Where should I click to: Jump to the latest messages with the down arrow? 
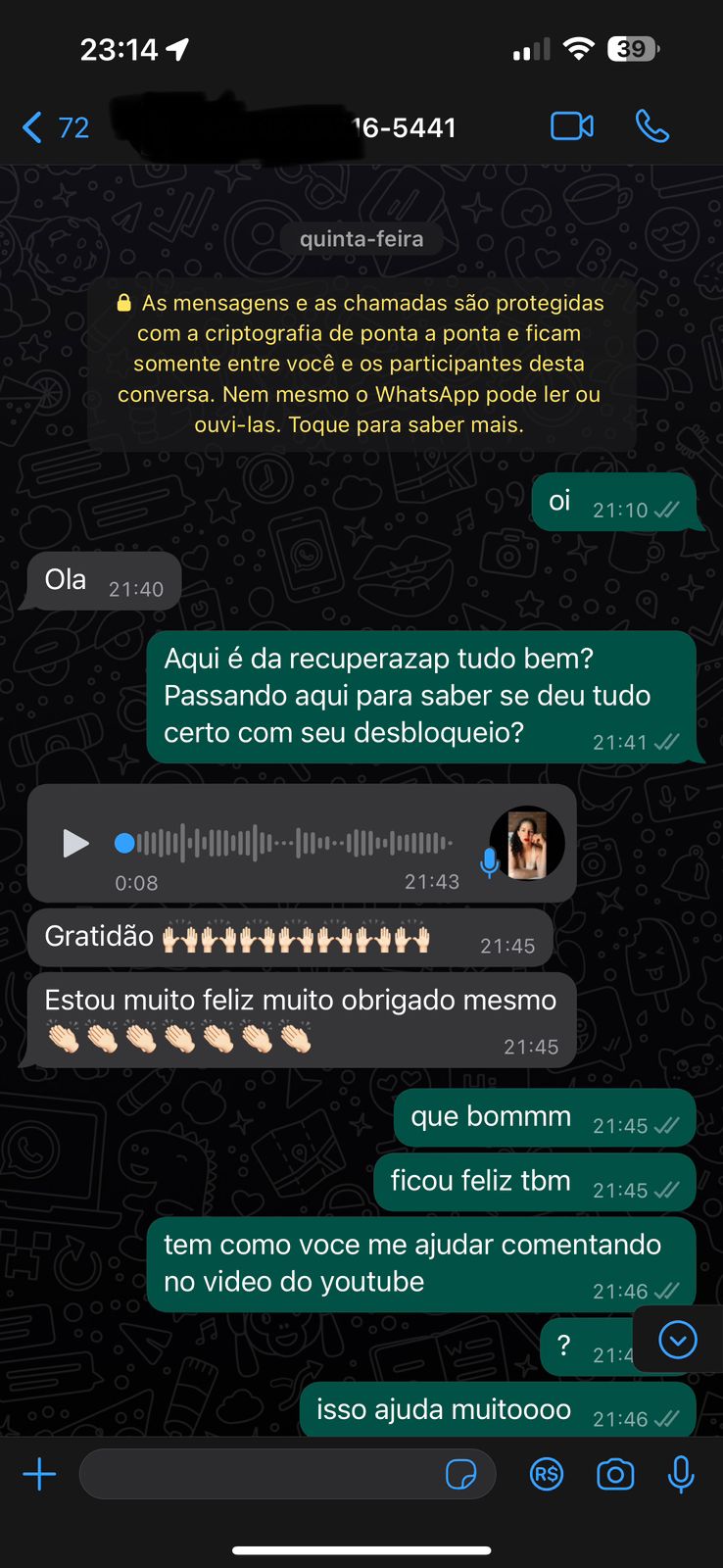(x=678, y=1340)
